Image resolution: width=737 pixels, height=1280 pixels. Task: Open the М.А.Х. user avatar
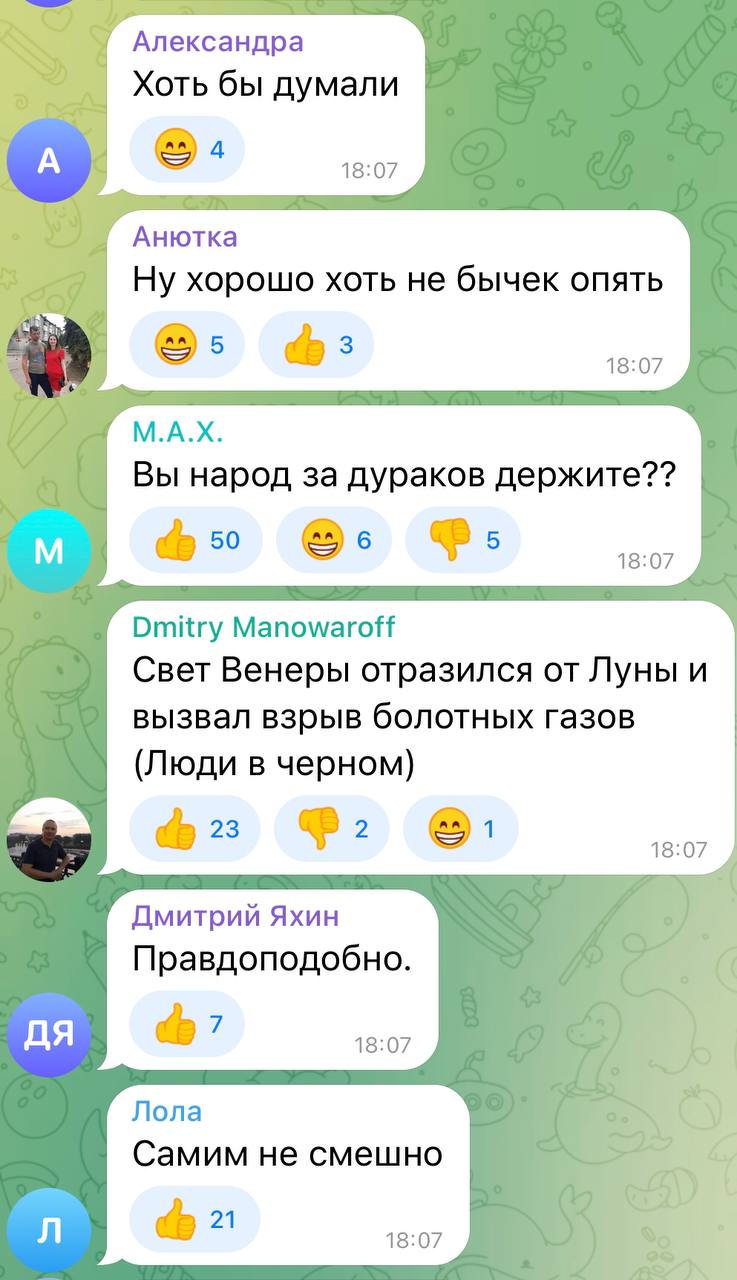click(49, 550)
